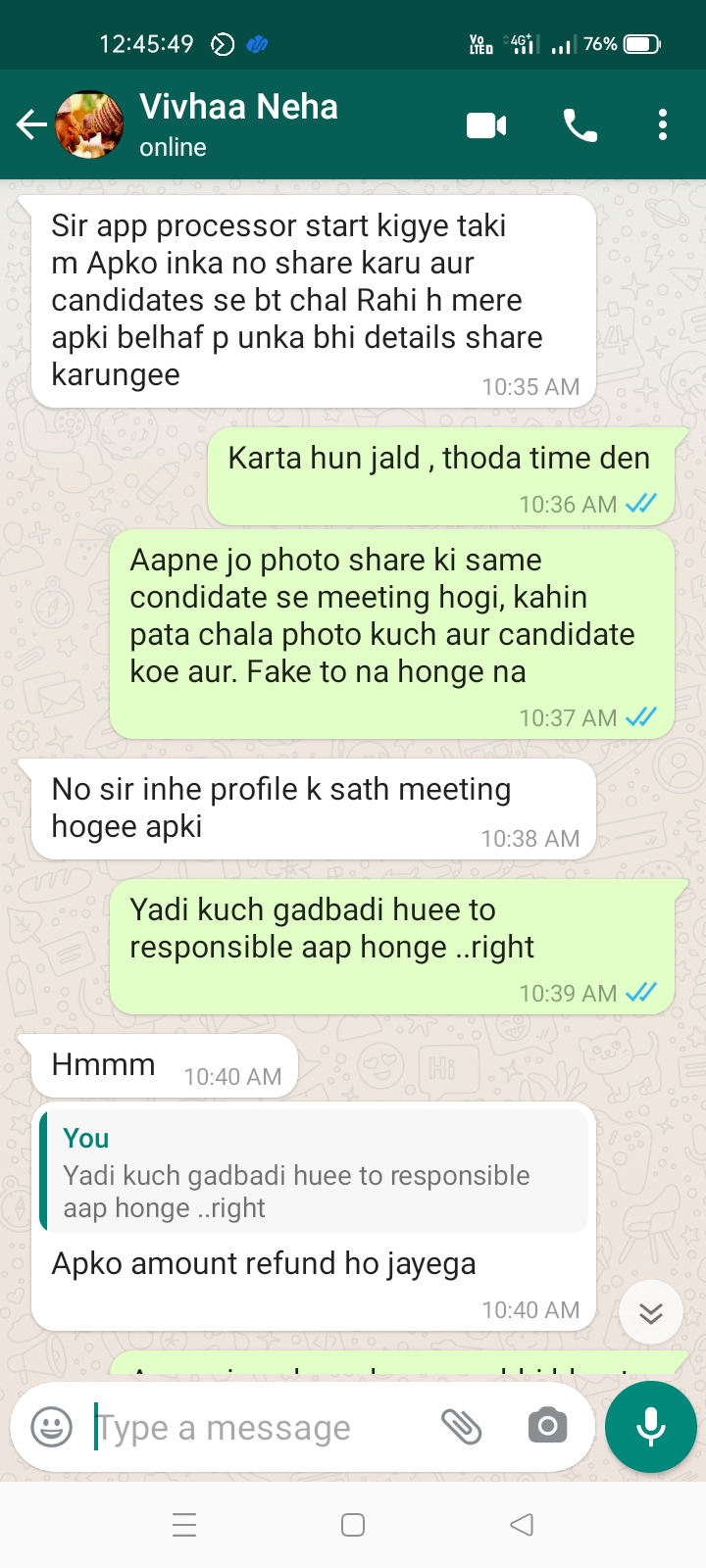Open recent apps from the navigation bar
Image resolution: width=706 pixels, height=1568 pixels.
pos(184,1525)
